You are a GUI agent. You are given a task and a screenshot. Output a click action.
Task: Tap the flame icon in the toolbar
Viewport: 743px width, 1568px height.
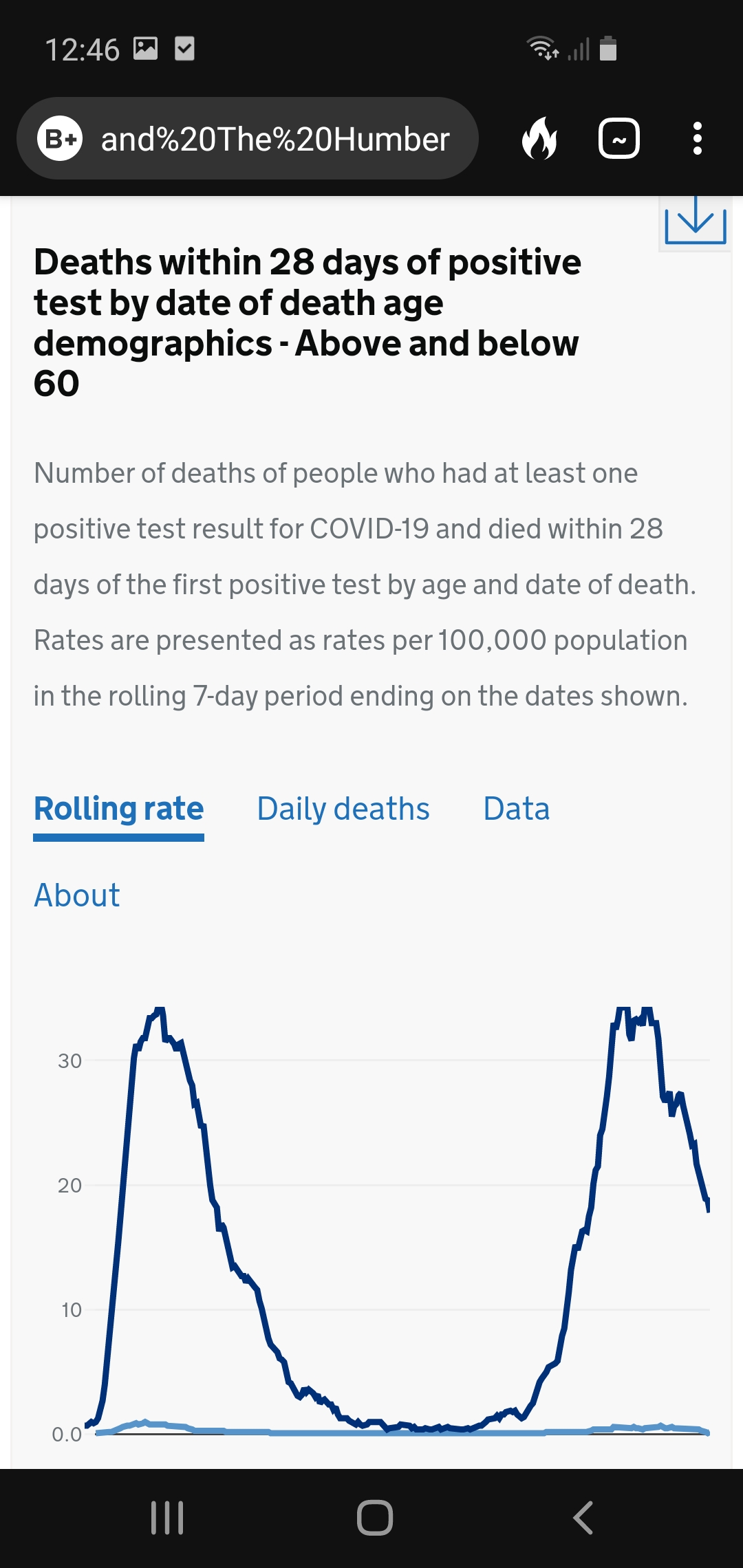(x=539, y=138)
